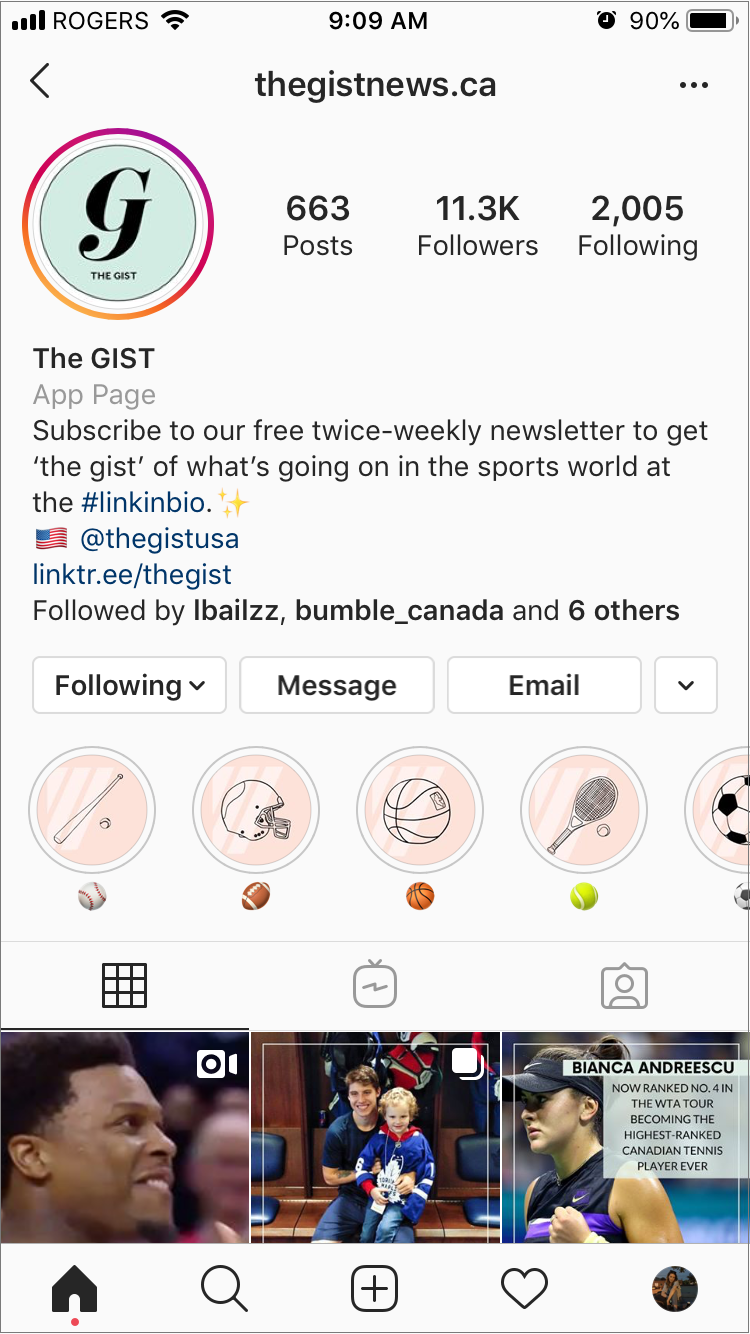Open the baseball story highlight
The height and width of the screenshot is (1334, 750).
[92, 810]
